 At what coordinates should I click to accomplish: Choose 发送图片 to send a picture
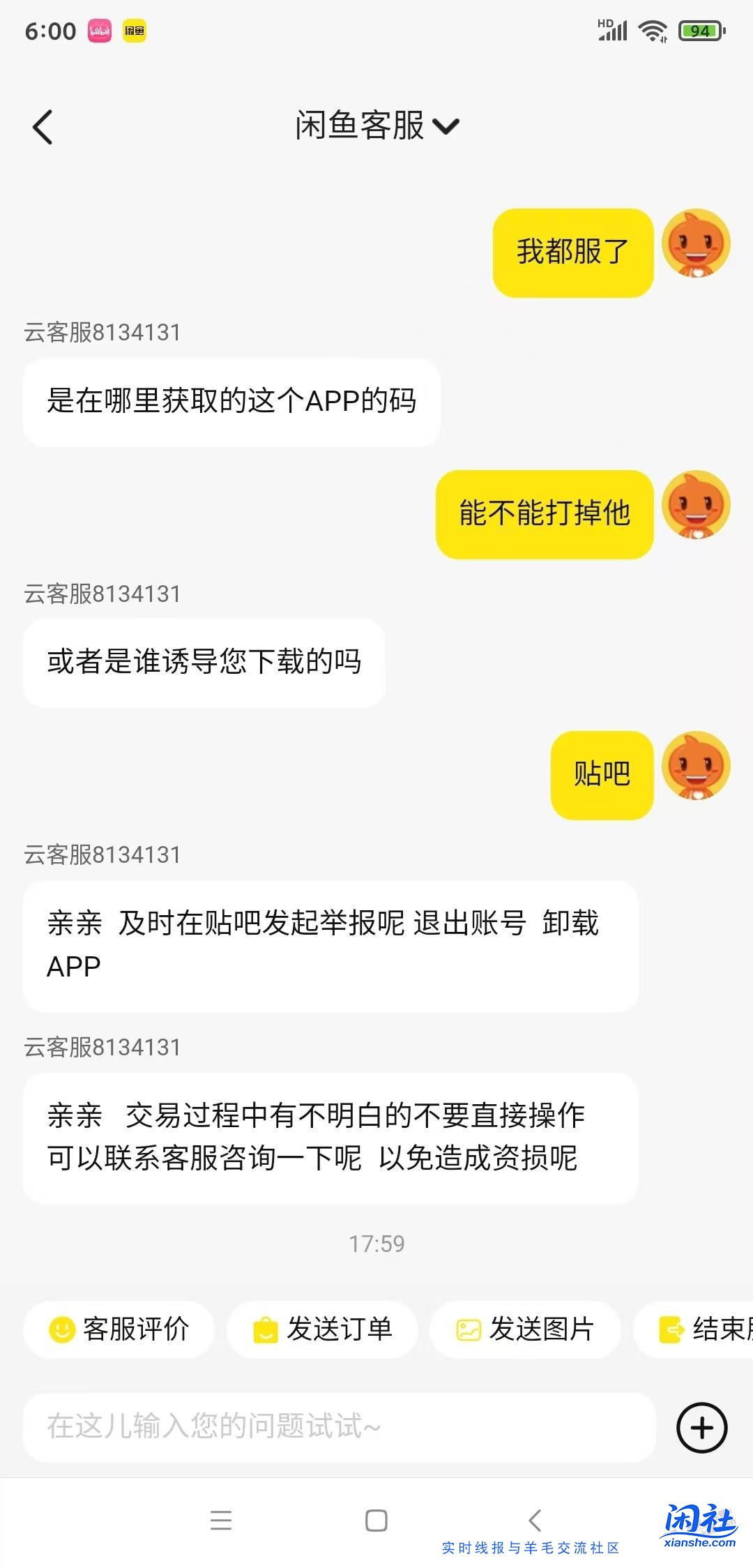pos(525,1329)
